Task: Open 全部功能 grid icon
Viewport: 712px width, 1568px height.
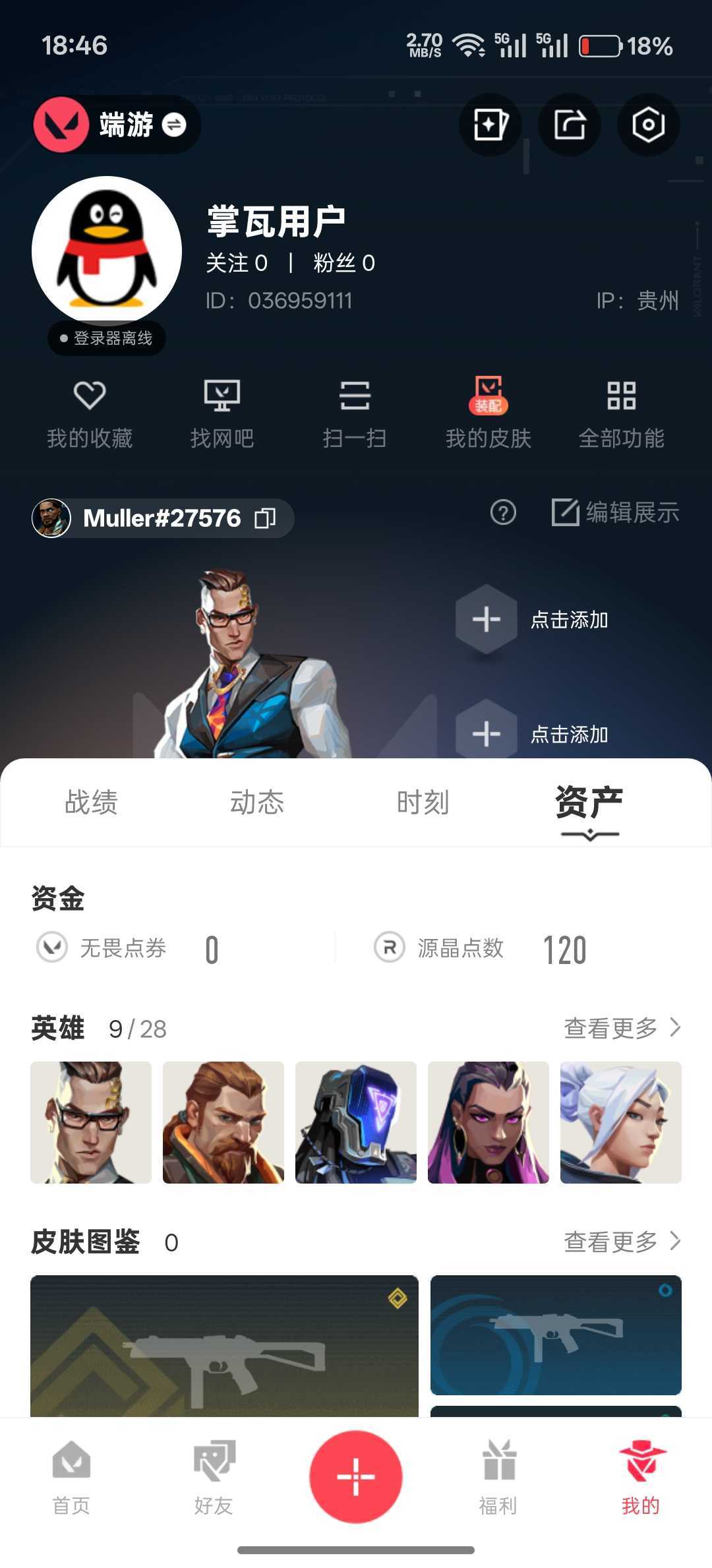Action: (x=621, y=412)
